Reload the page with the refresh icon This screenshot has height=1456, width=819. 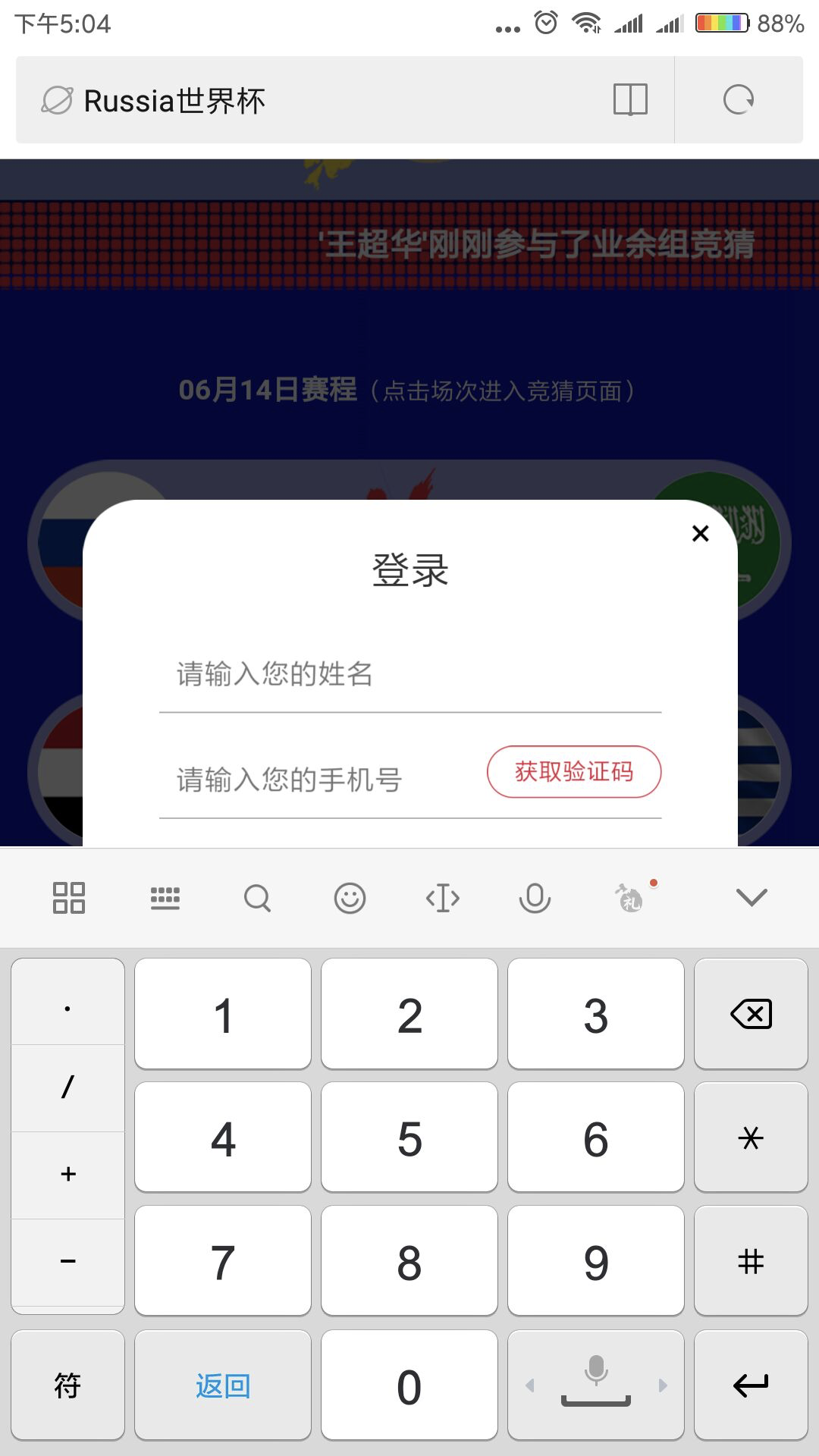[738, 99]
